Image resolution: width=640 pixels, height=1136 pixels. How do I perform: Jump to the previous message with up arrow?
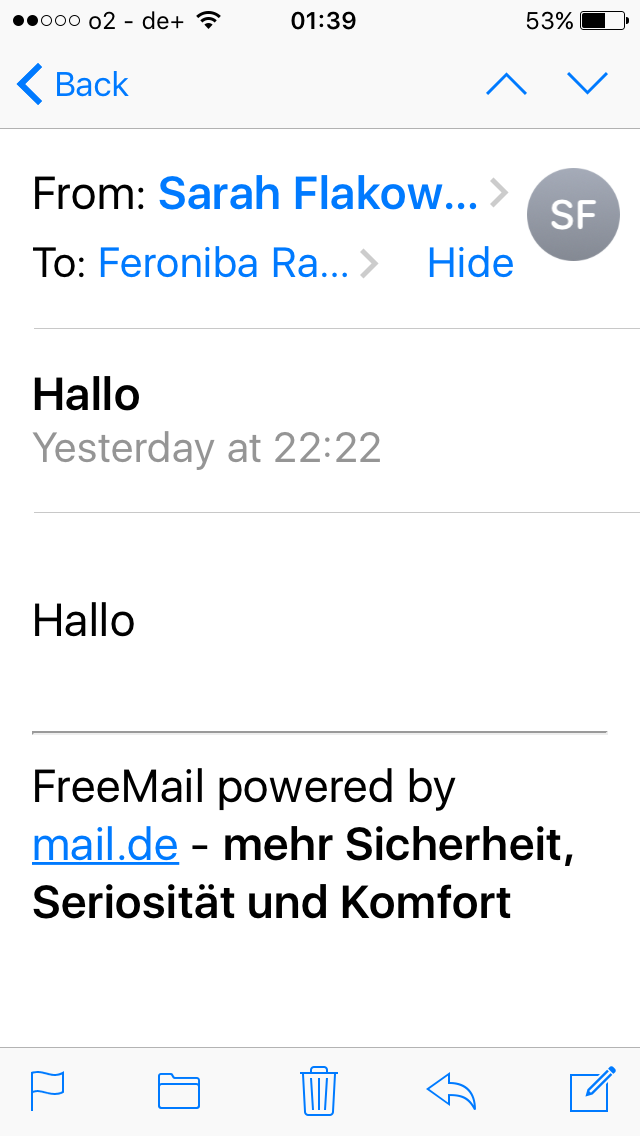click(x=507, y=85)
